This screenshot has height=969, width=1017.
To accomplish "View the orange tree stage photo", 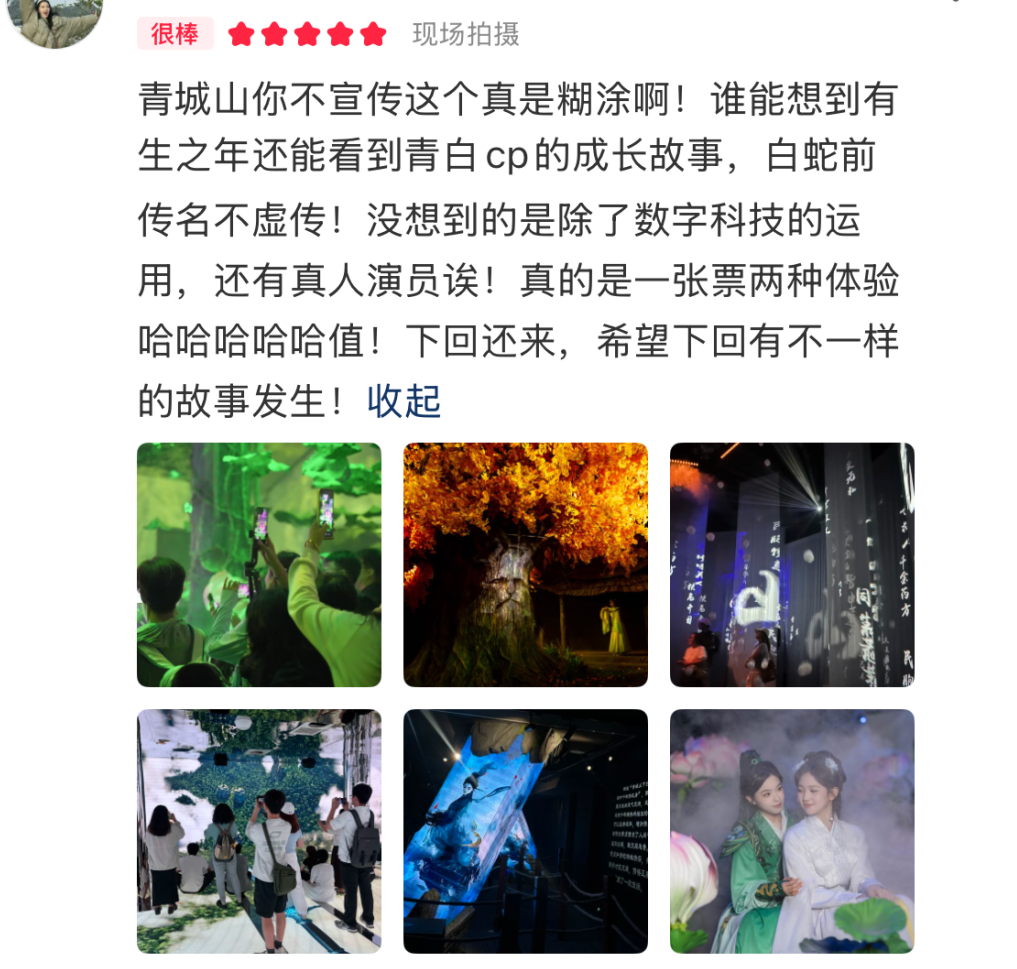I will pos(525,565).
